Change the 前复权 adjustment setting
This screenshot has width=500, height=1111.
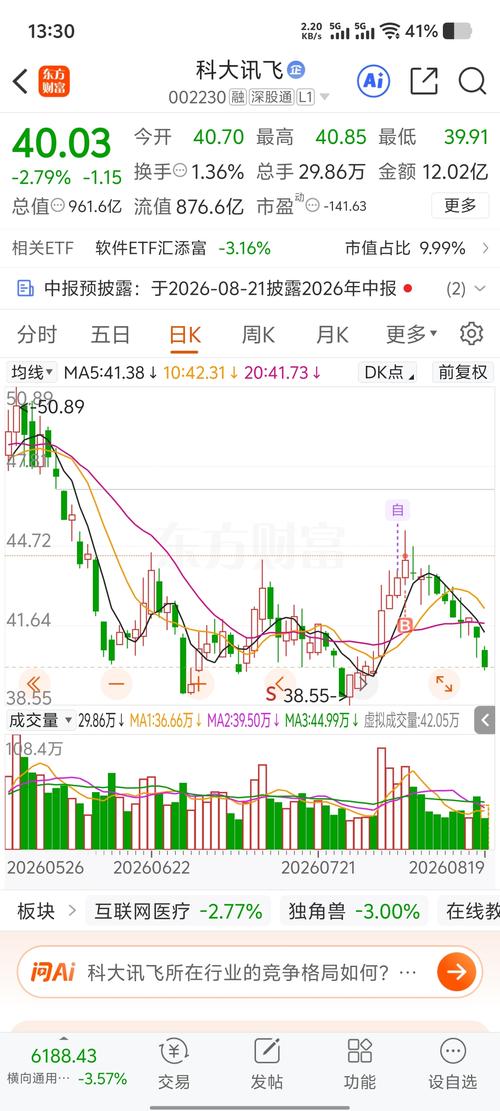click(x=463, y=372)
